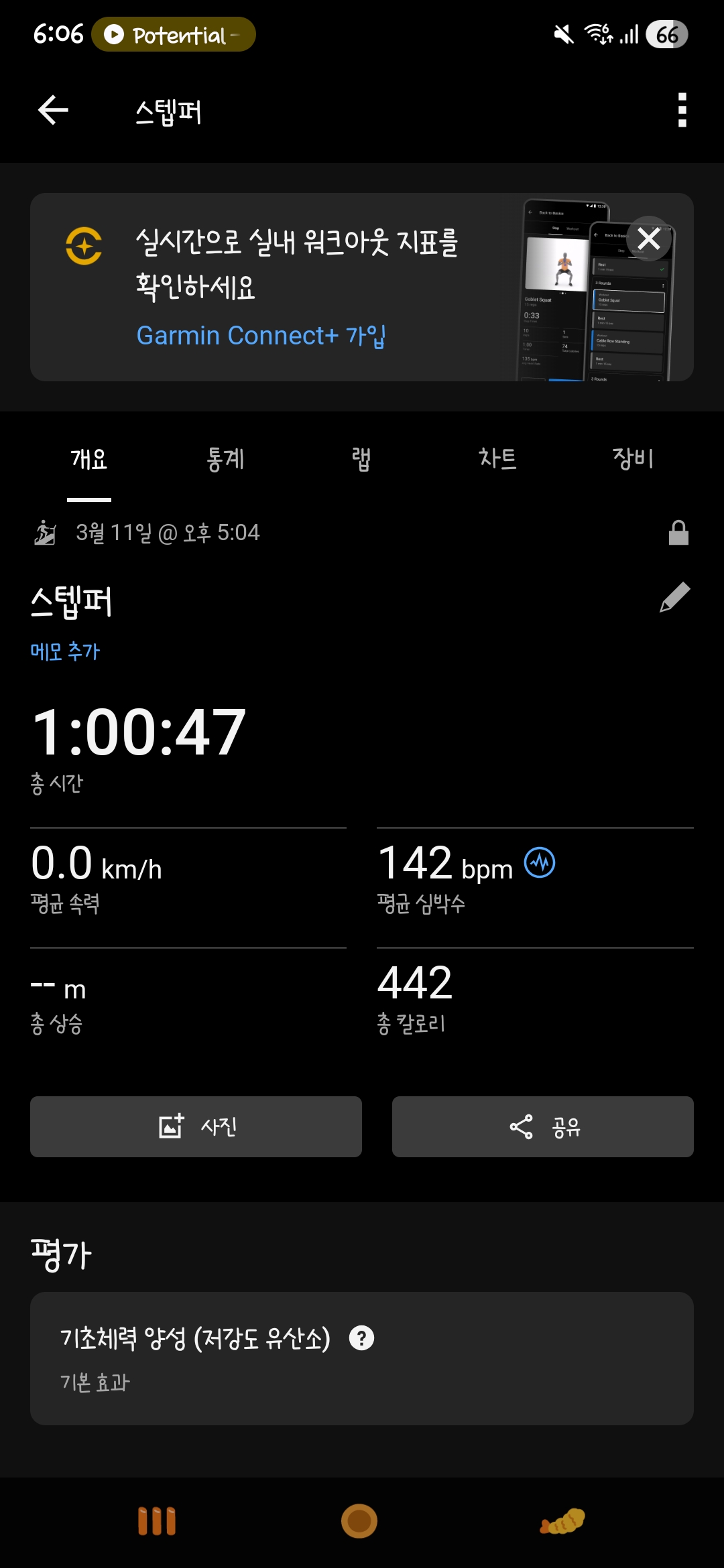Switch to the 차트 tab
This screenshot has height=1568, width=724.
497,459
